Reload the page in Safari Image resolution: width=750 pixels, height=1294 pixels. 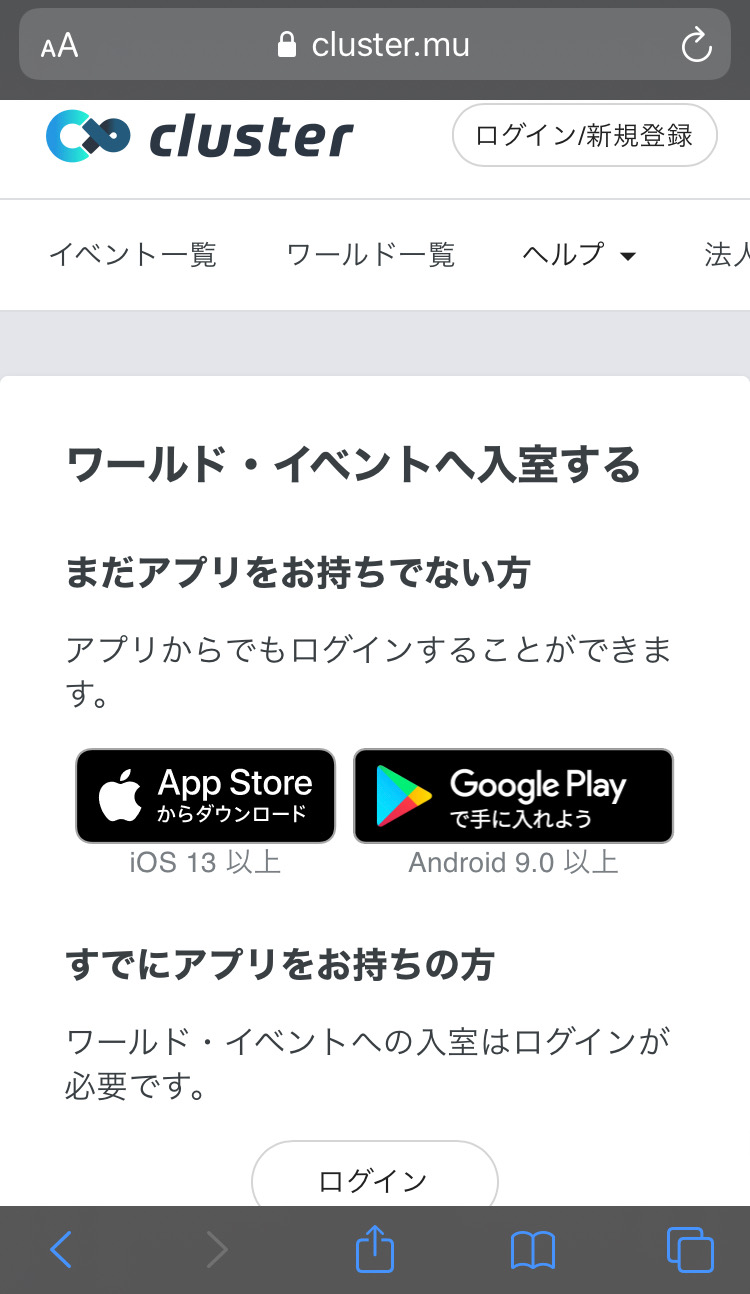(695, 45)
